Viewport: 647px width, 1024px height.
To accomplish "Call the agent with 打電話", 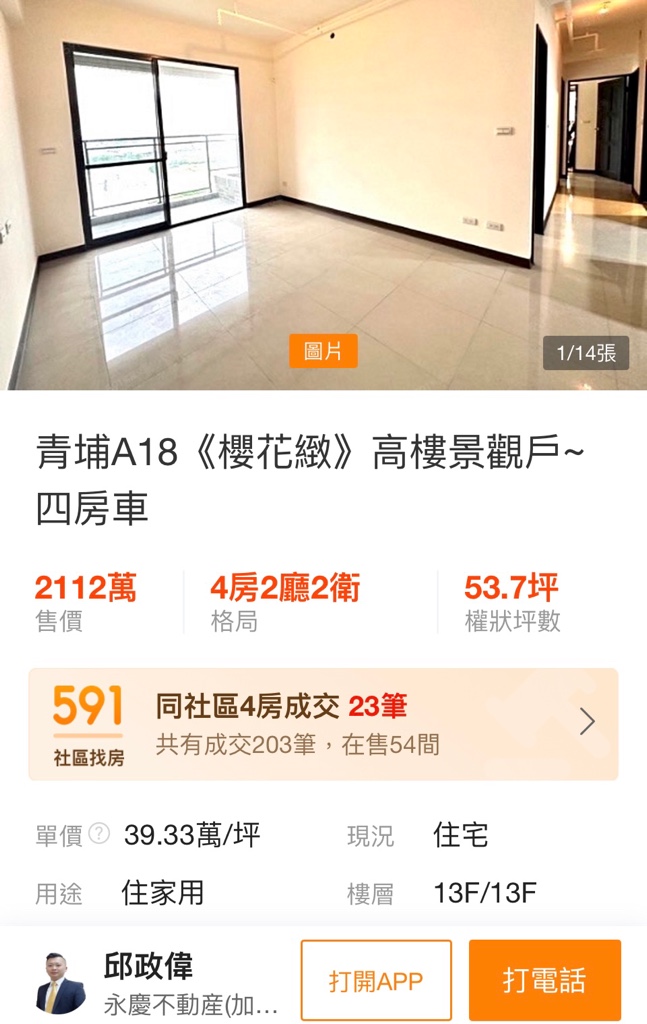I will pyautogui.click(x=544, y=980).
